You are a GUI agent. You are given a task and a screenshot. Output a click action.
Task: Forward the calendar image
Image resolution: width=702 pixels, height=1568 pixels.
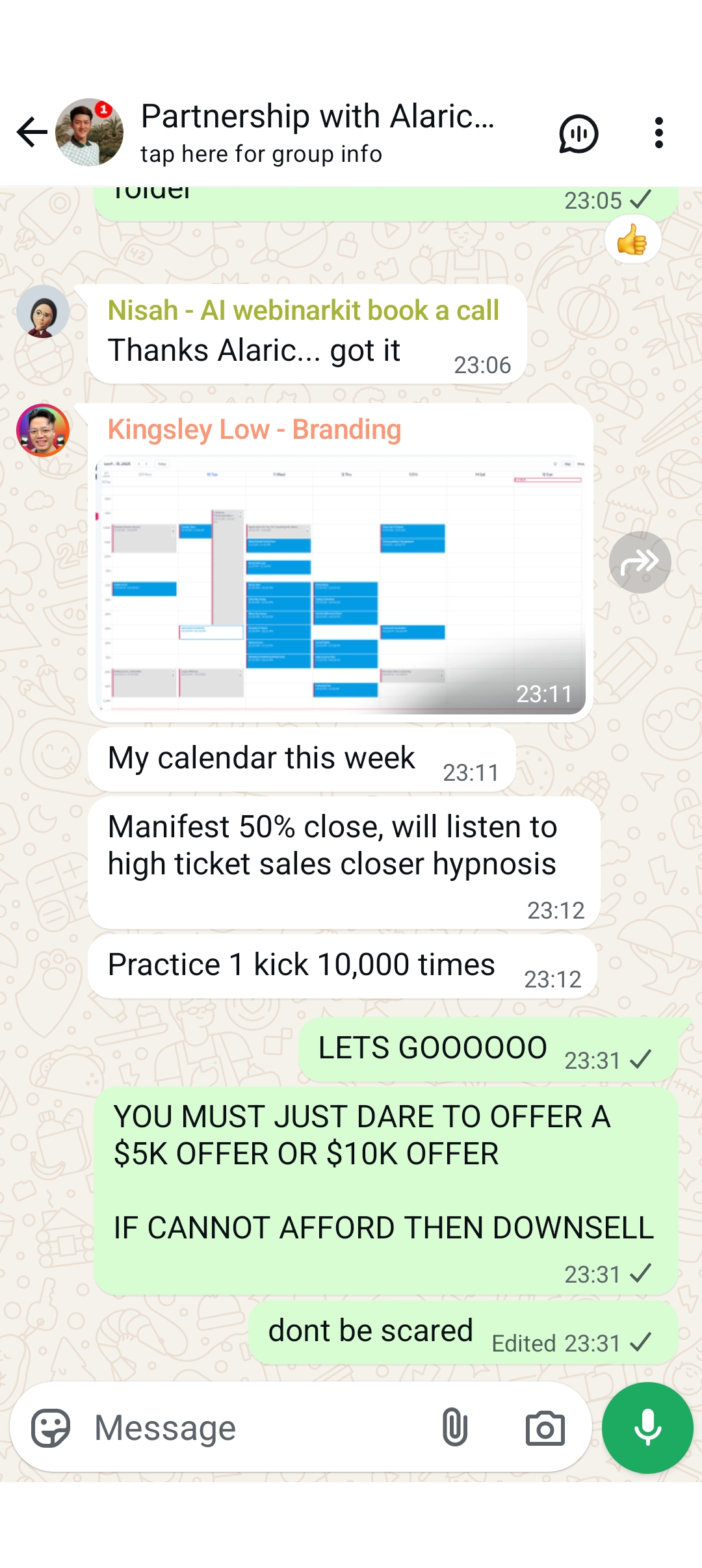[x=640, y=562]
